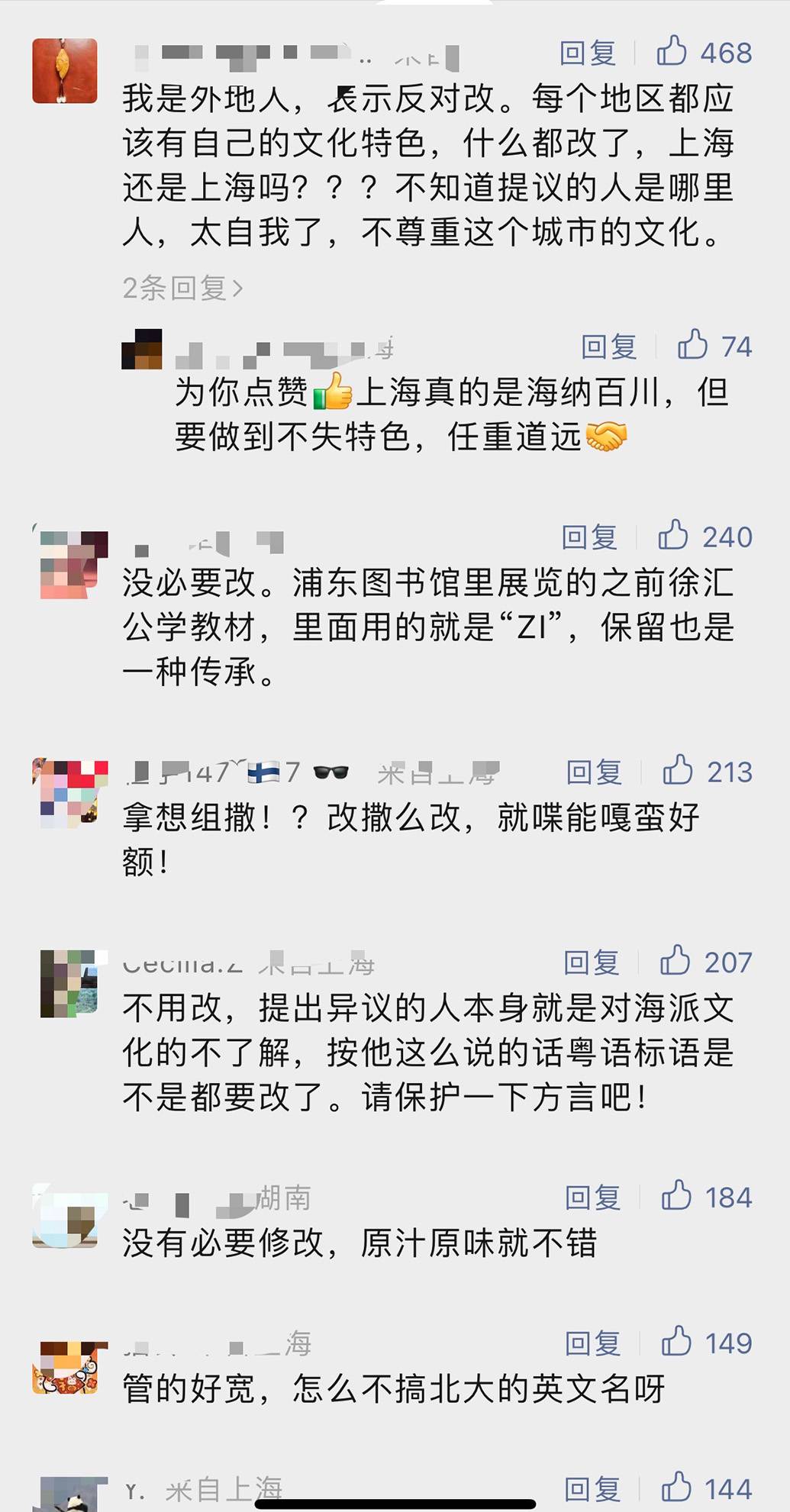Viewport: 790px width, 1512px height.
Task: Like the reply with 74 likes
Action: (x=714, y=346)
